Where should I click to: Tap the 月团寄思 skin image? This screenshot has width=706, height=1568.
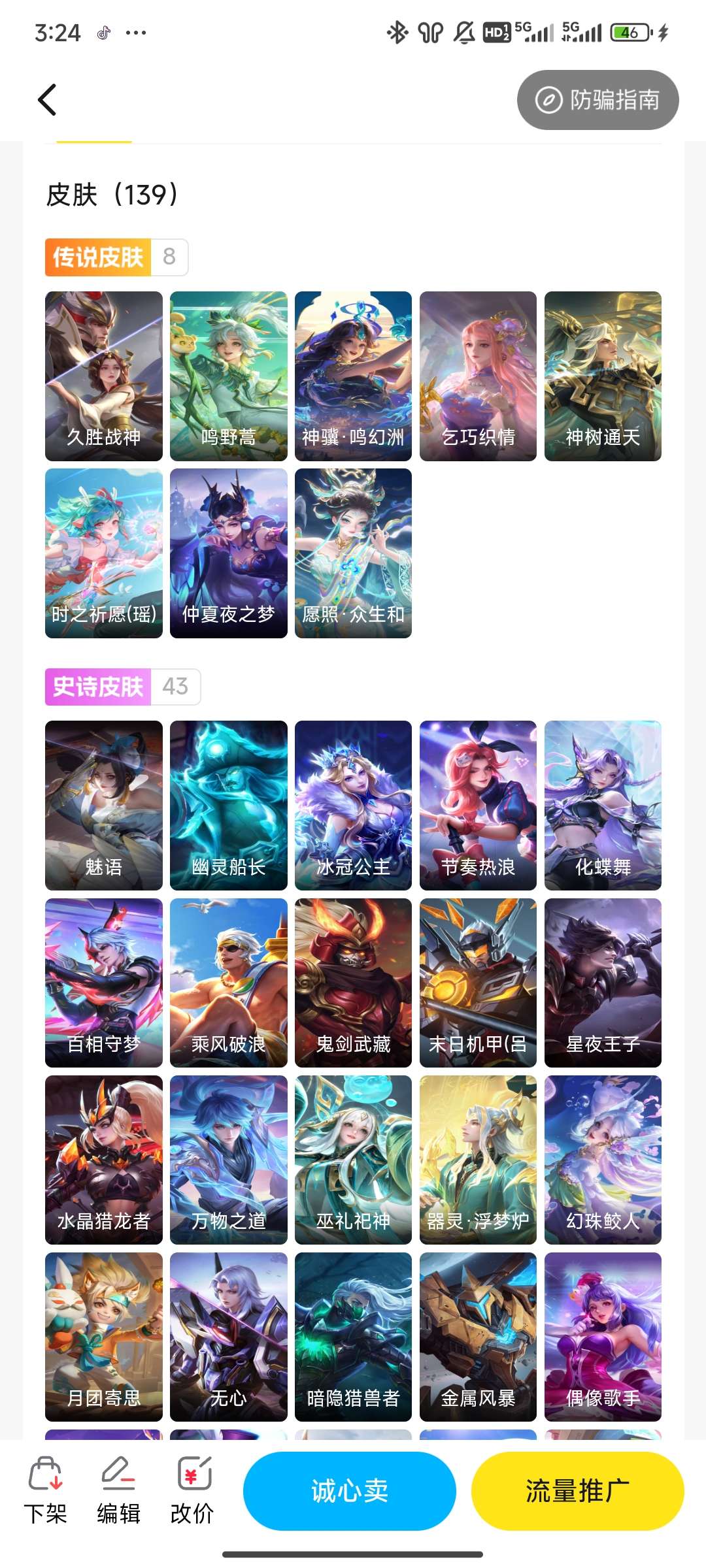[104, 1337]
